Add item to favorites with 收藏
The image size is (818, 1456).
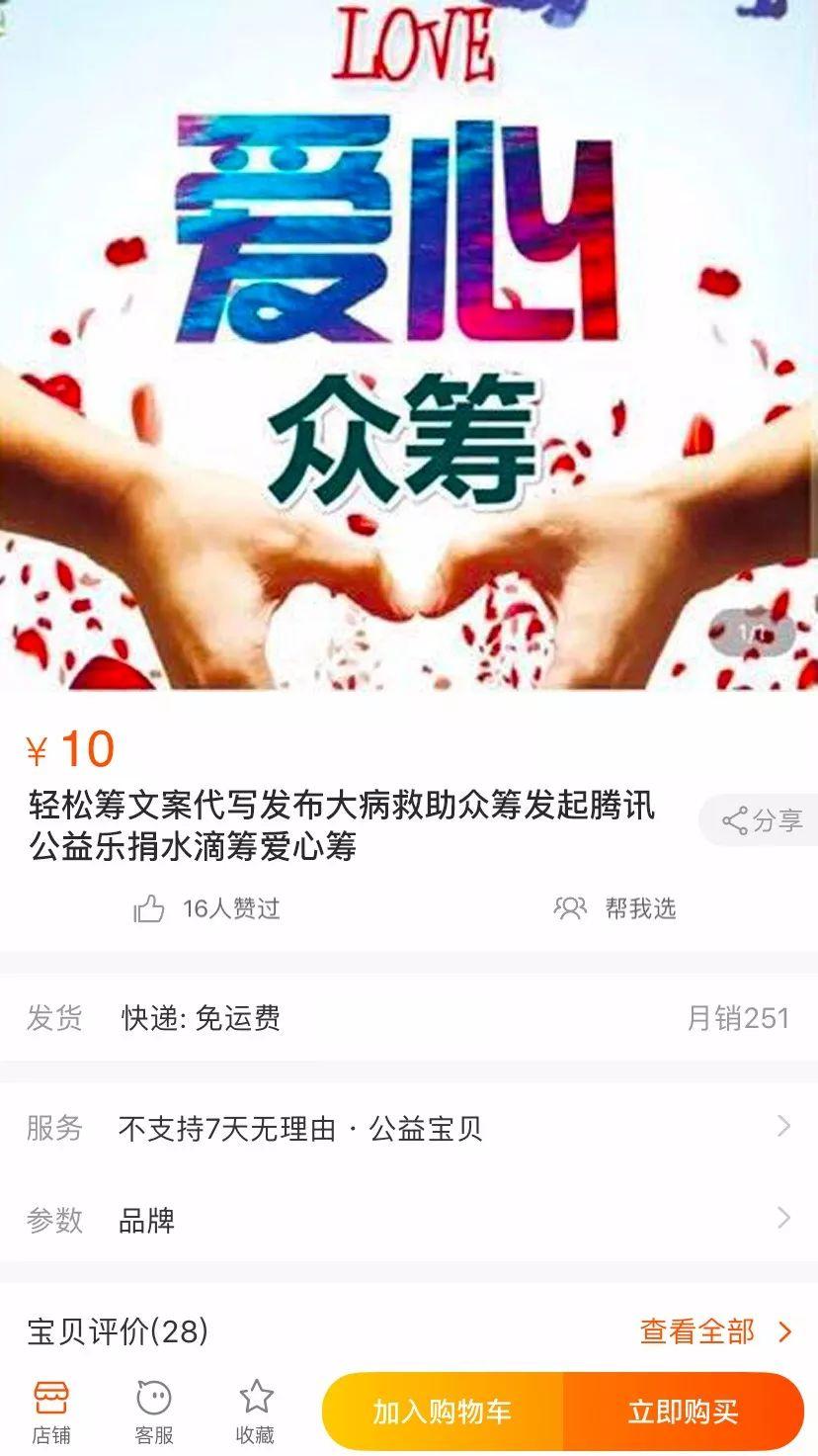click(256, 1412)
